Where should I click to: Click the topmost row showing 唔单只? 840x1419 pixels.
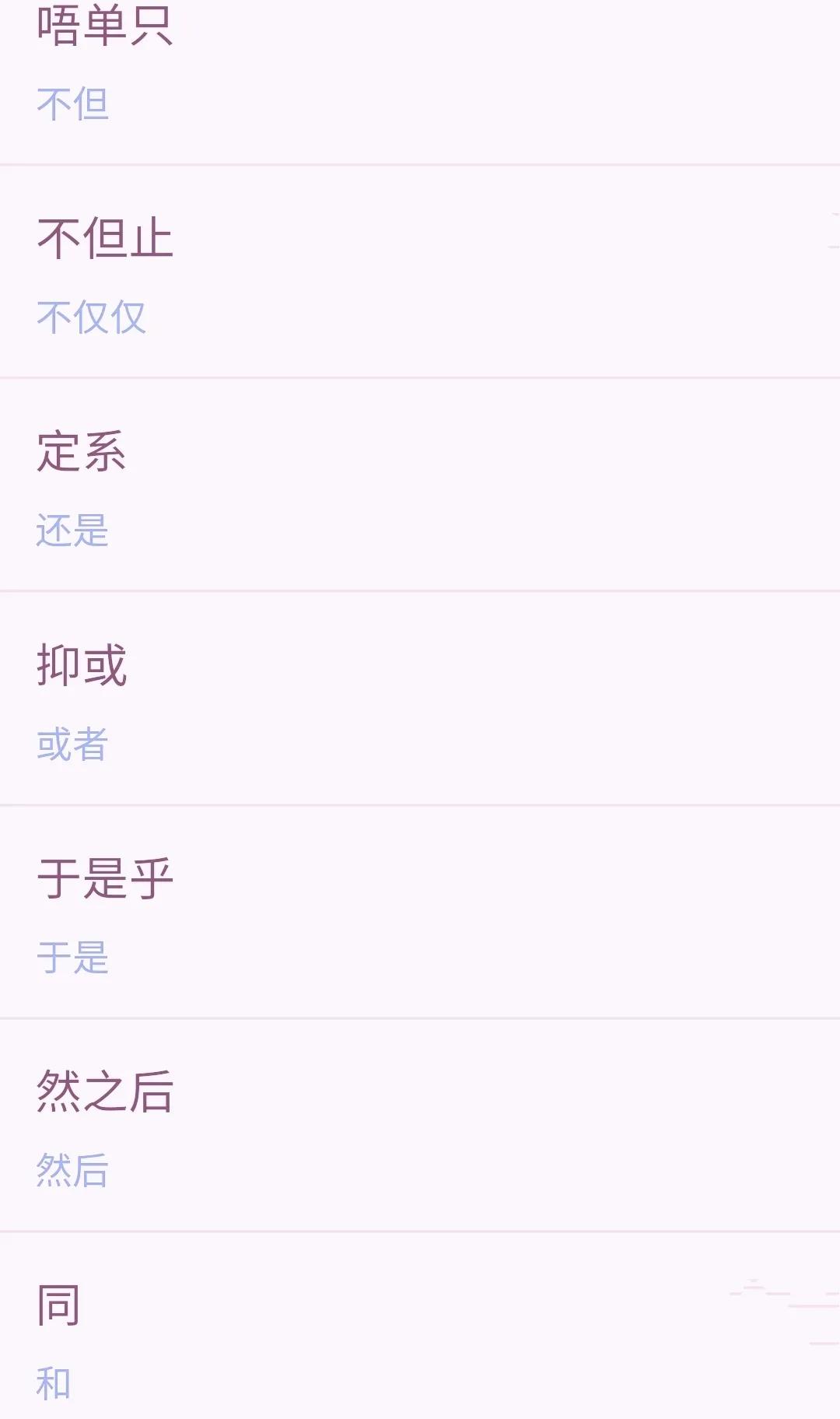[x=420, y=70]
